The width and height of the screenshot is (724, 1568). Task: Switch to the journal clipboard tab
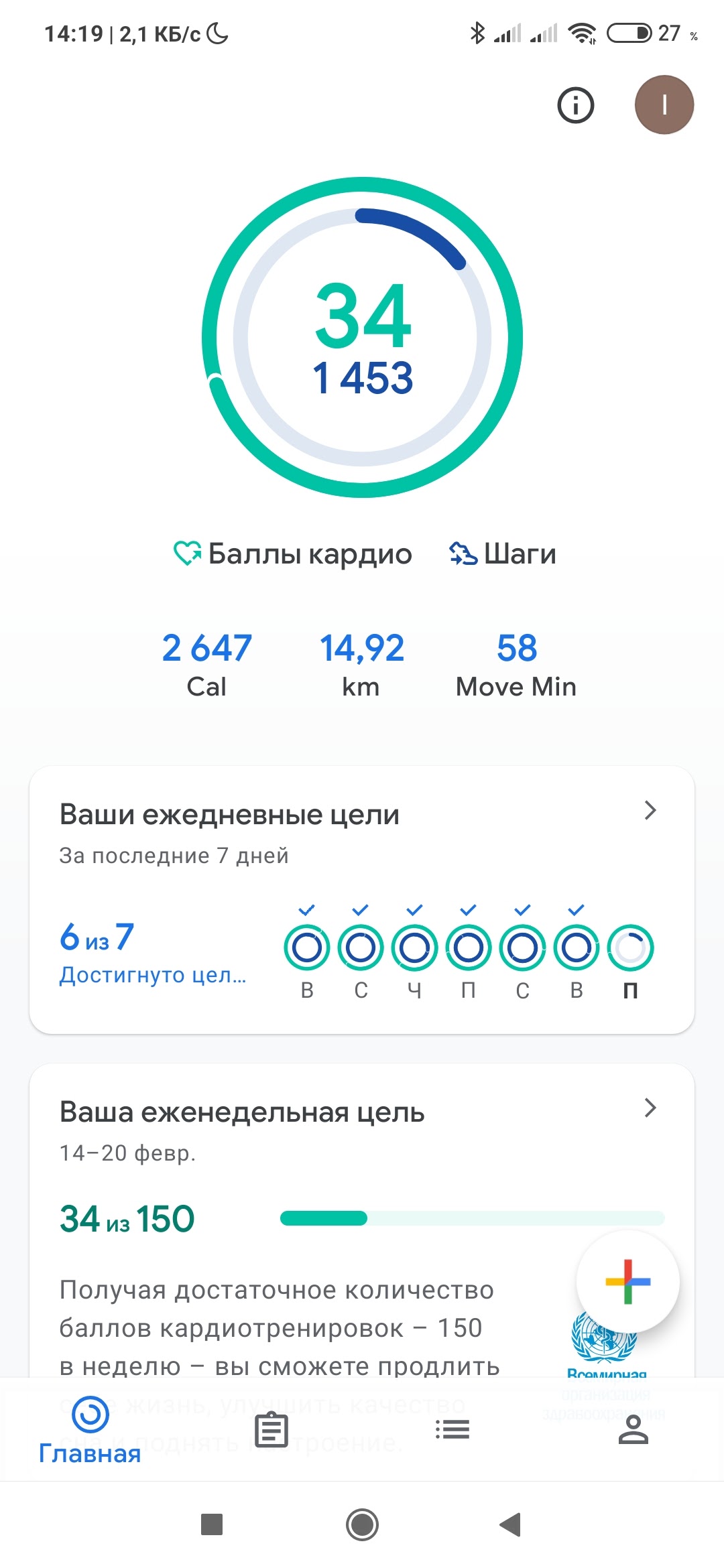coord(271,1430)
